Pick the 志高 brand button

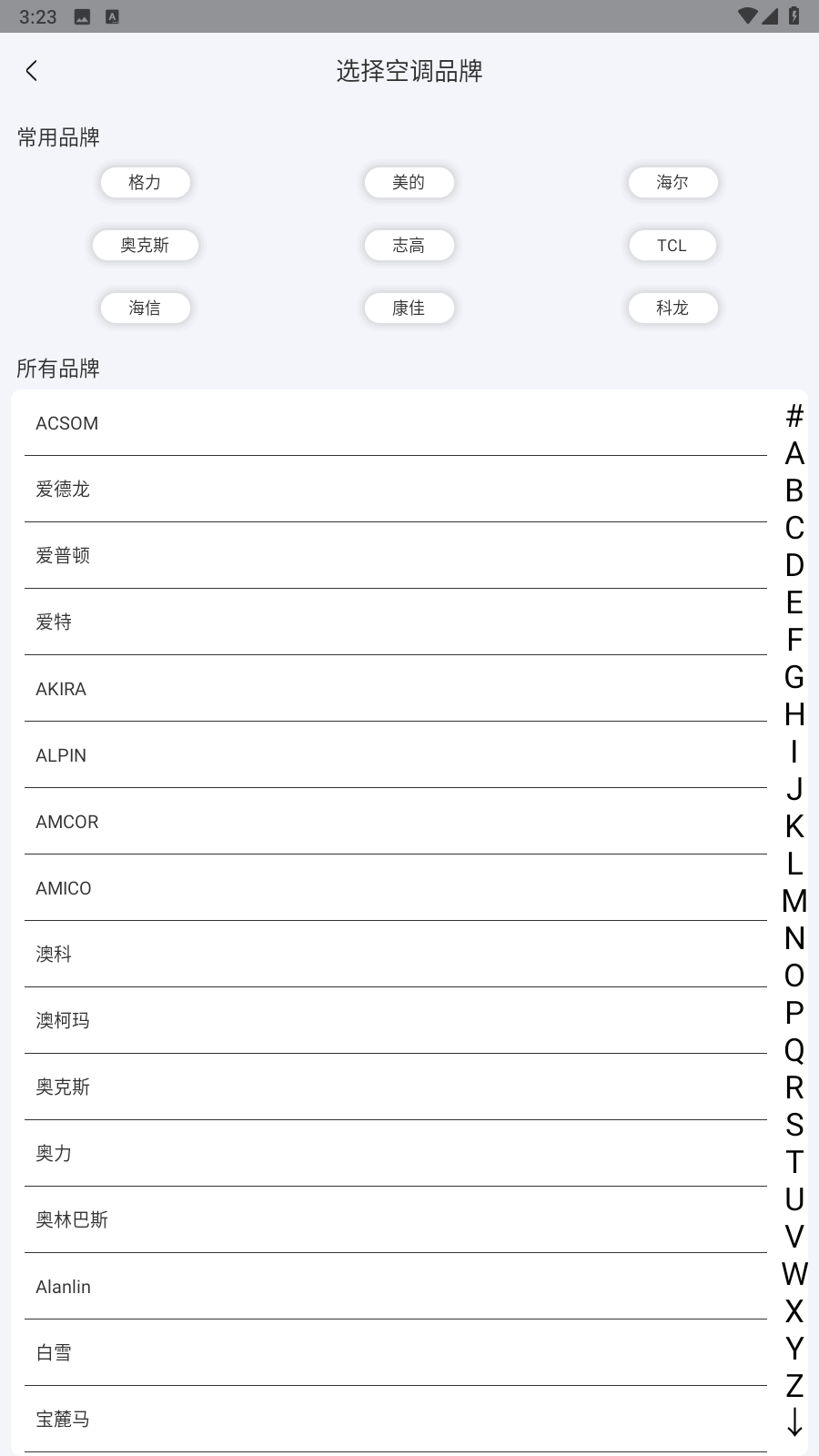click(x=409, y=245)
